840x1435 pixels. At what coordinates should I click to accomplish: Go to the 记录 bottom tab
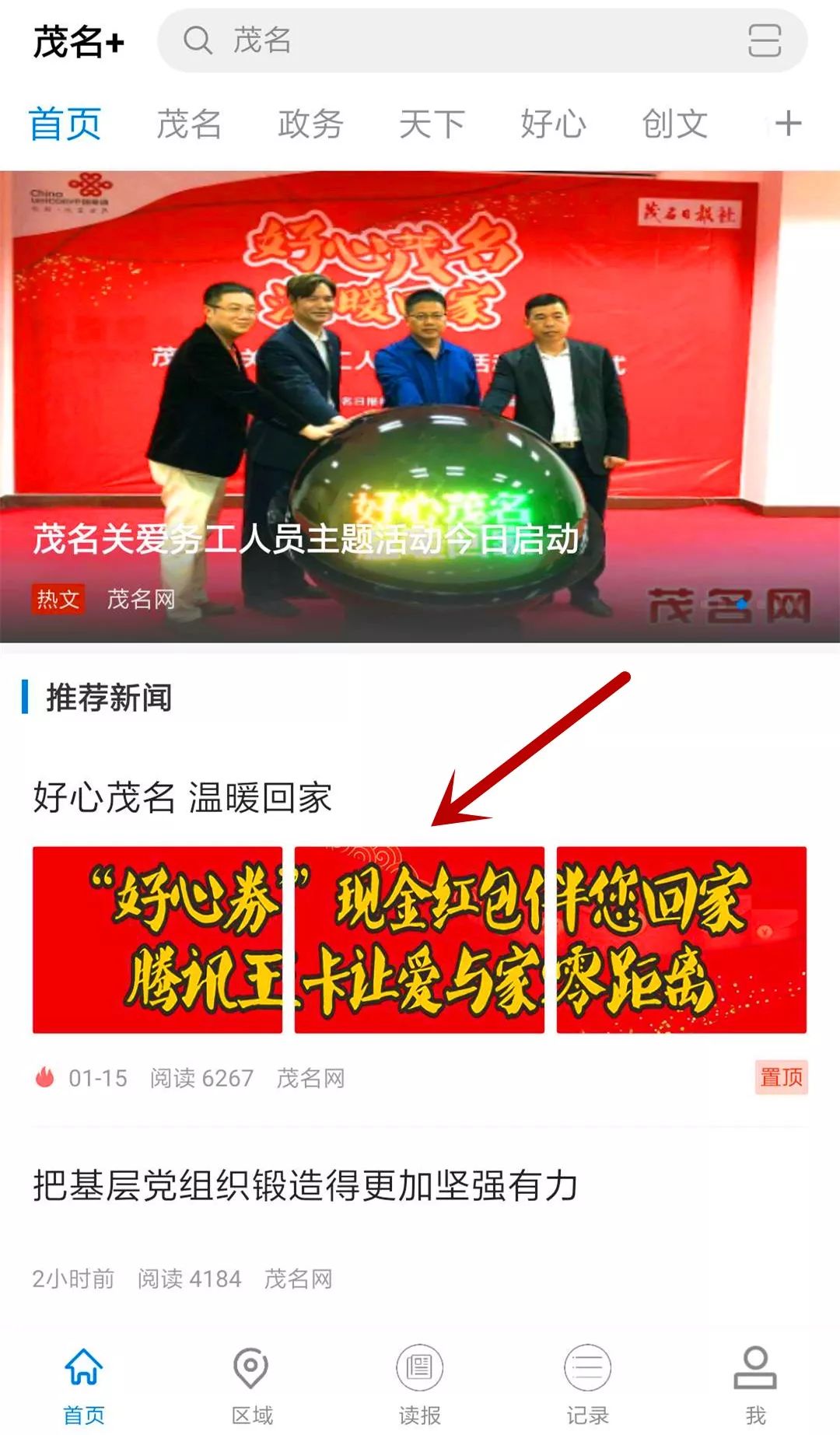[x=587, y=1384]
